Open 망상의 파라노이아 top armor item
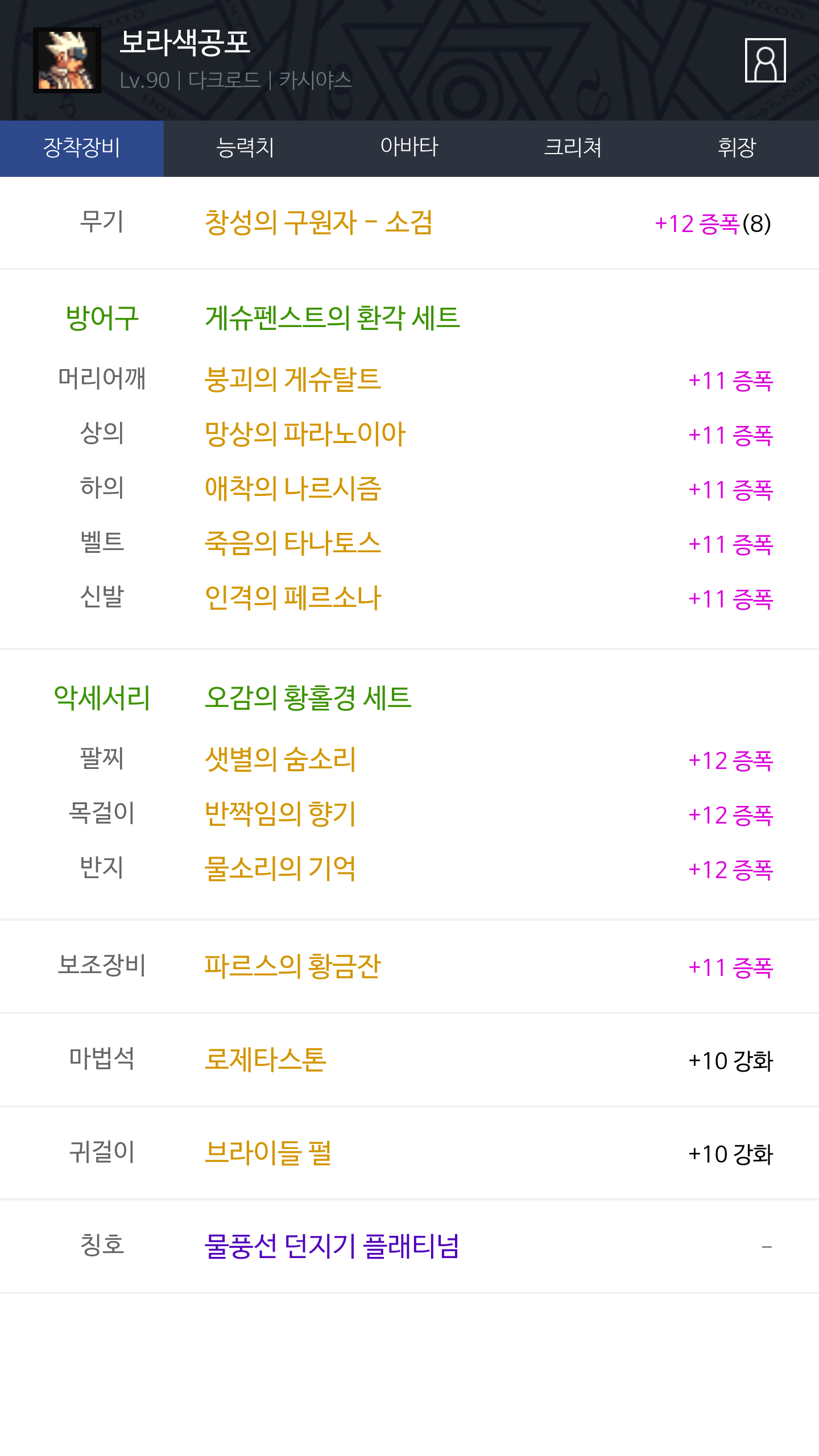 (x=305, y=435)
